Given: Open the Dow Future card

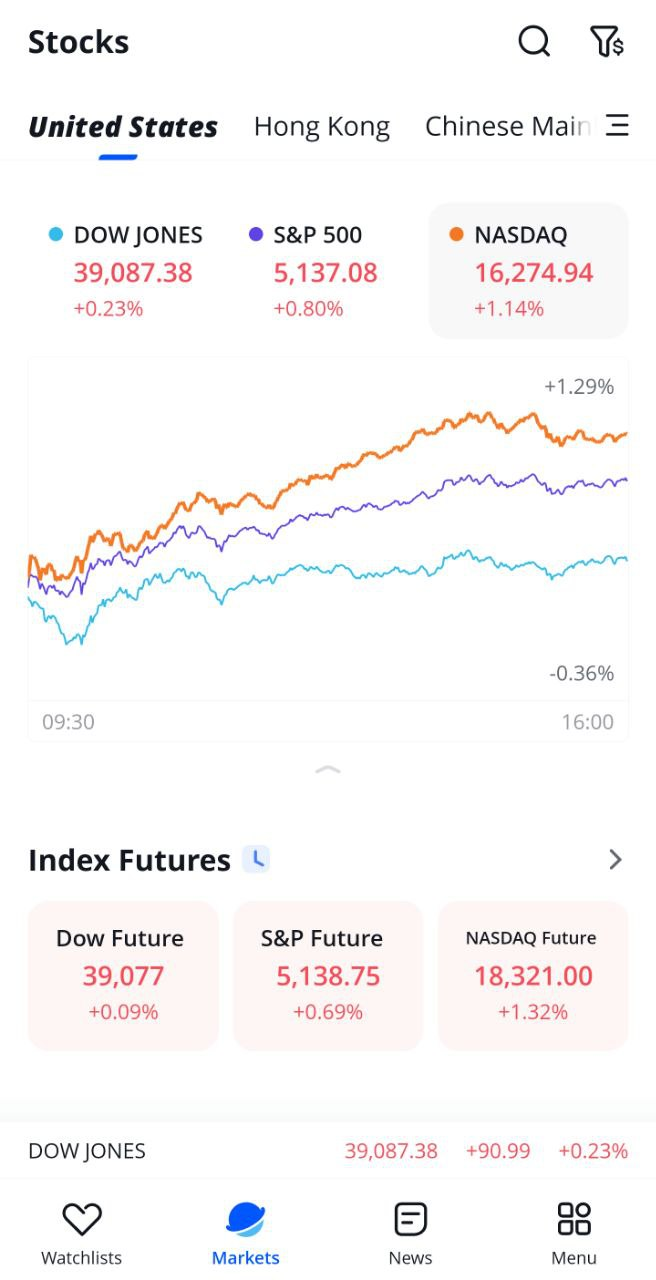Looking at the screenshot, I should pyautogui.click(x=123, y=975).
